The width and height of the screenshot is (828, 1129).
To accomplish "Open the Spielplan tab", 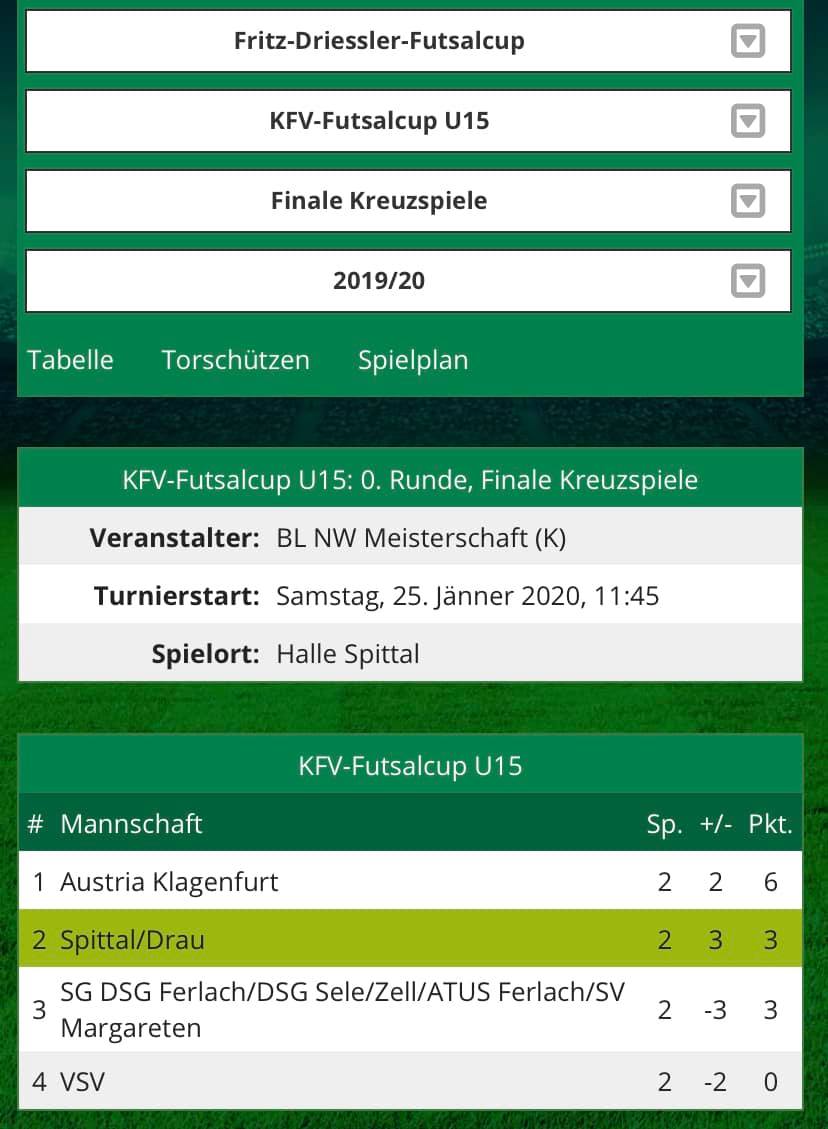I will click(x=413, y=360).
